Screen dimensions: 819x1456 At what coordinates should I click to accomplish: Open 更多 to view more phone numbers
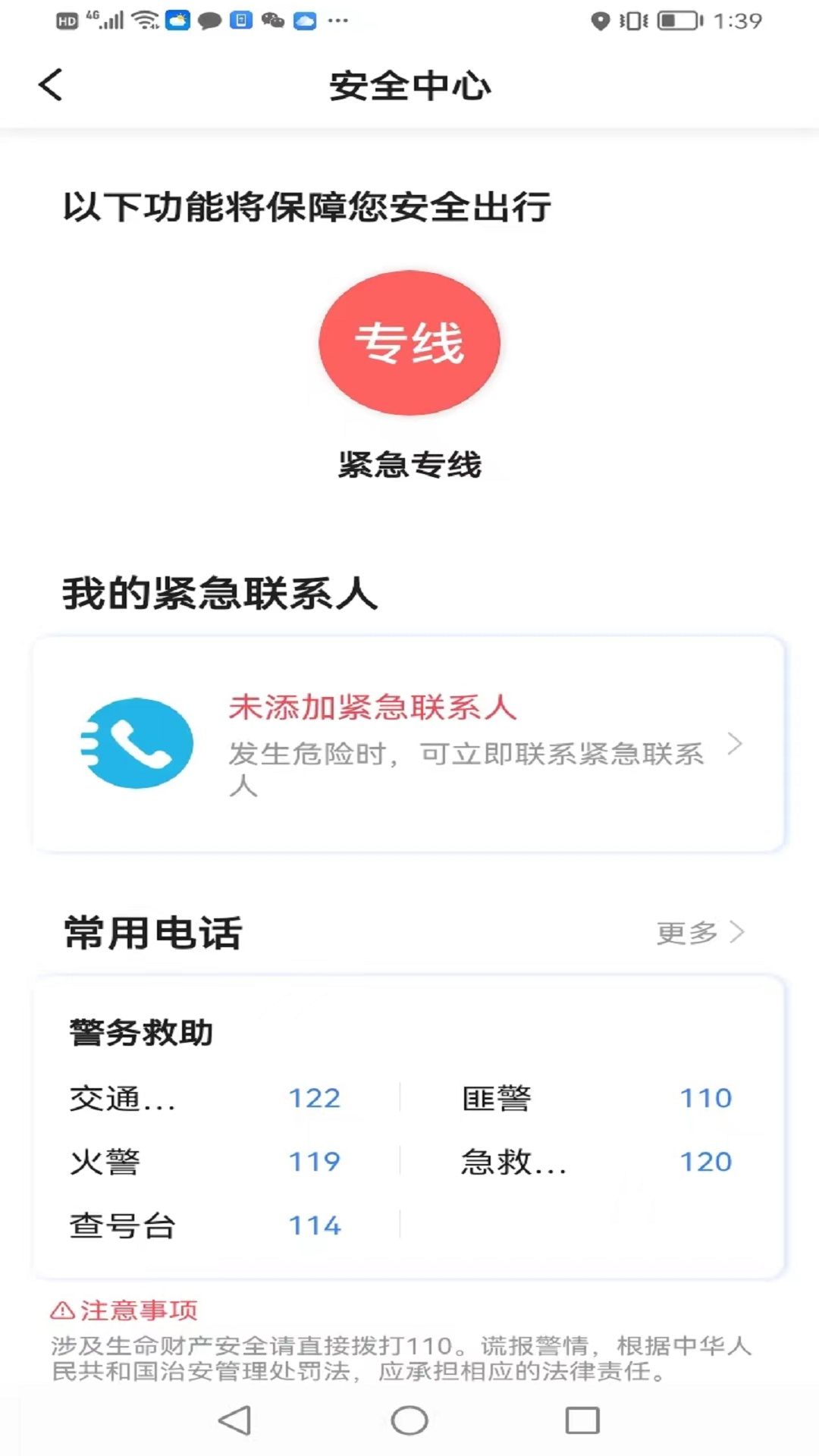coord(685,934)
